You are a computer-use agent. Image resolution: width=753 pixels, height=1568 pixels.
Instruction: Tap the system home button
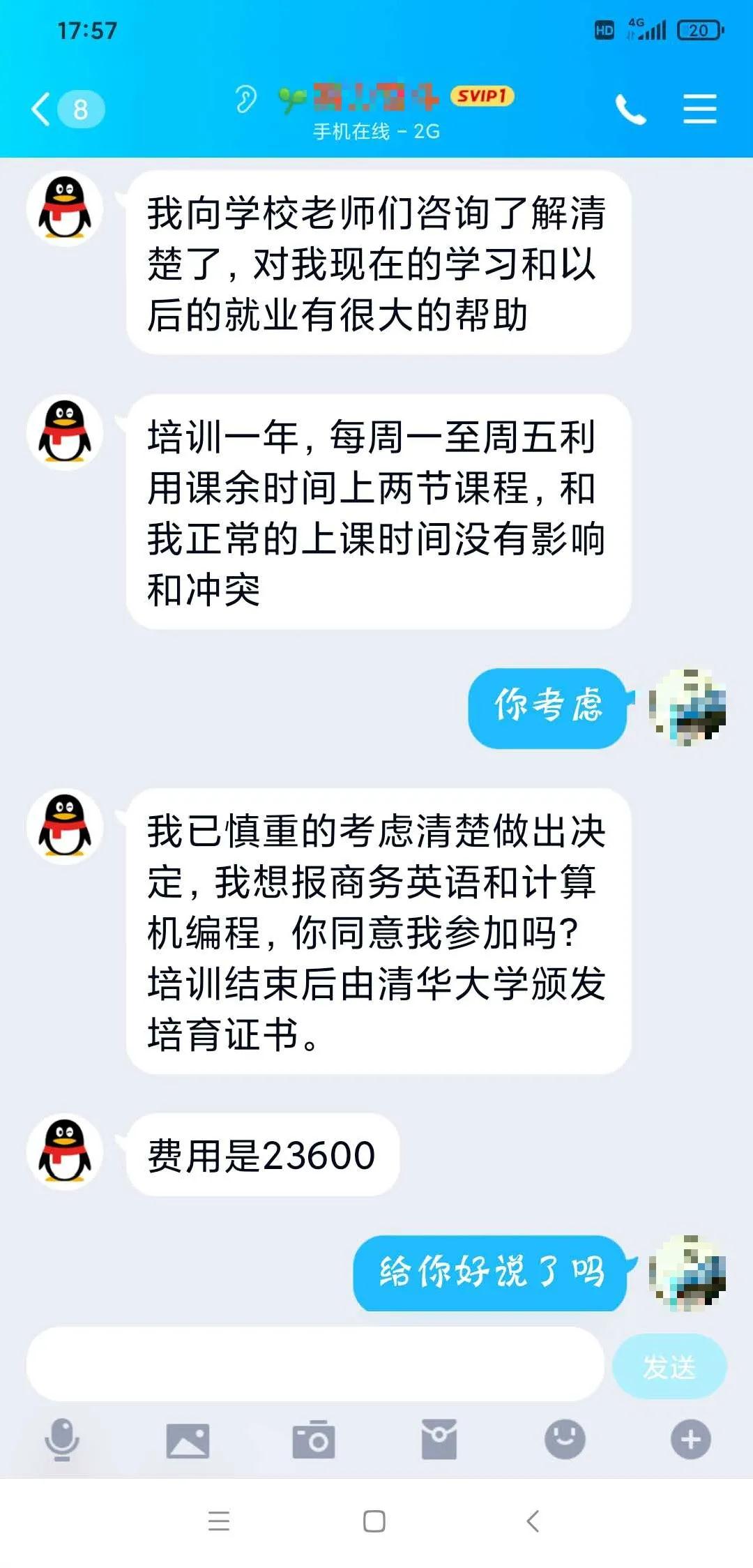[x=374, y=1521]
